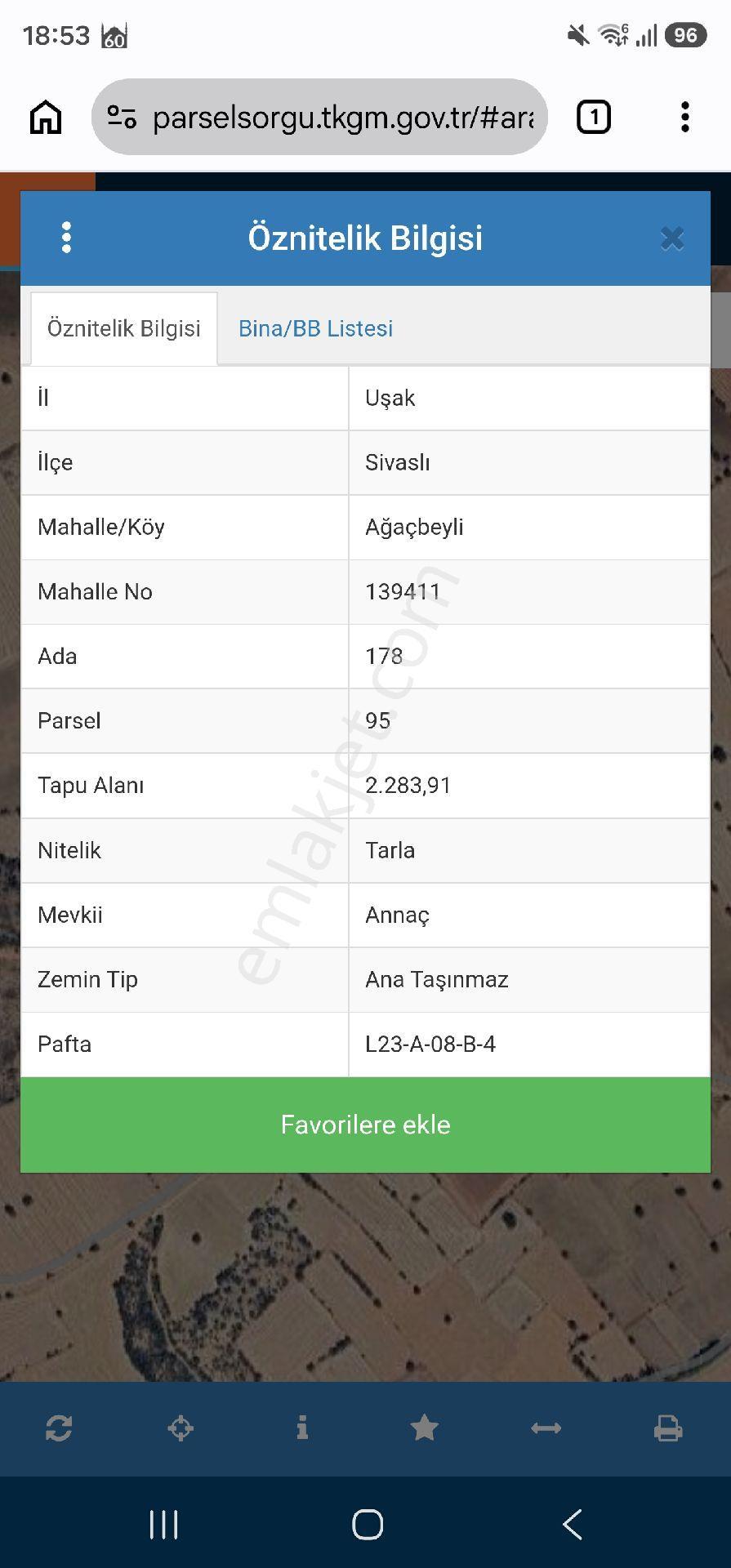Tap the locate crosshair icon
The image size is (731, 1568).
181,1428
